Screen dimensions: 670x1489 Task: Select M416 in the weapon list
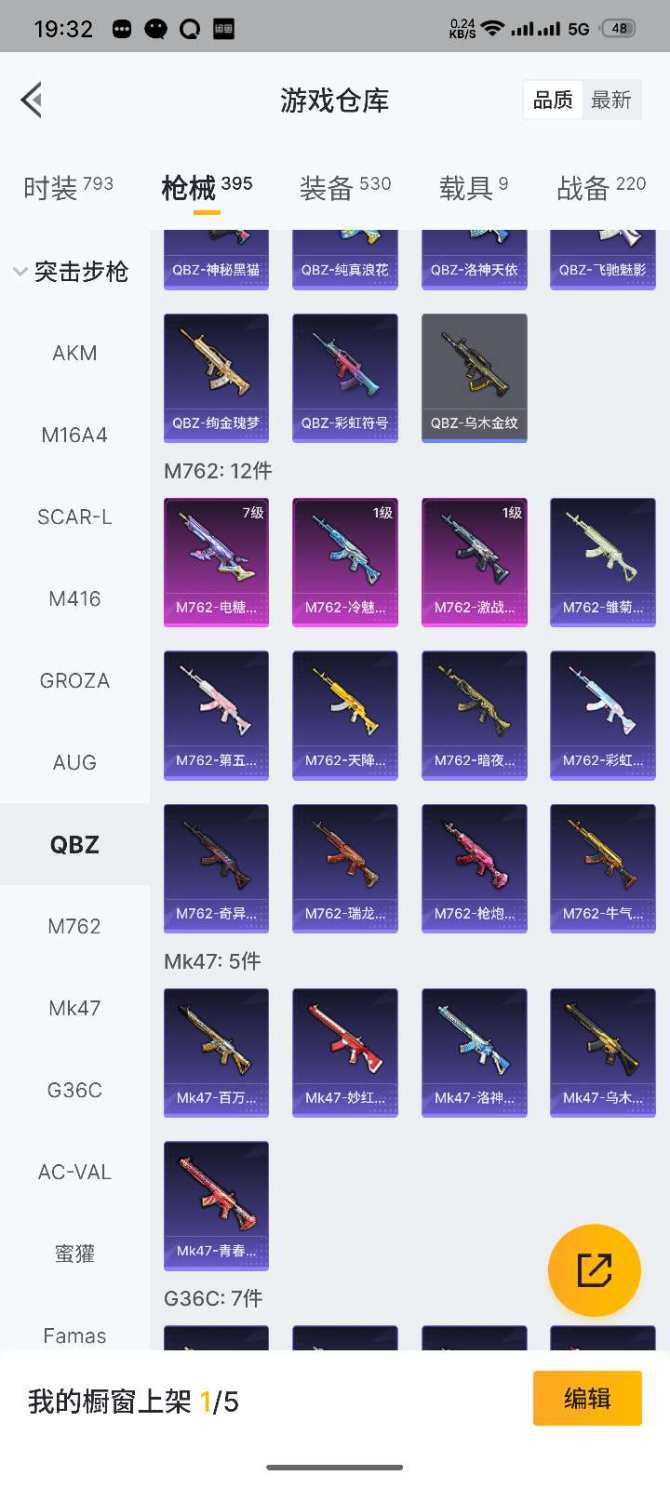(74, 599)
